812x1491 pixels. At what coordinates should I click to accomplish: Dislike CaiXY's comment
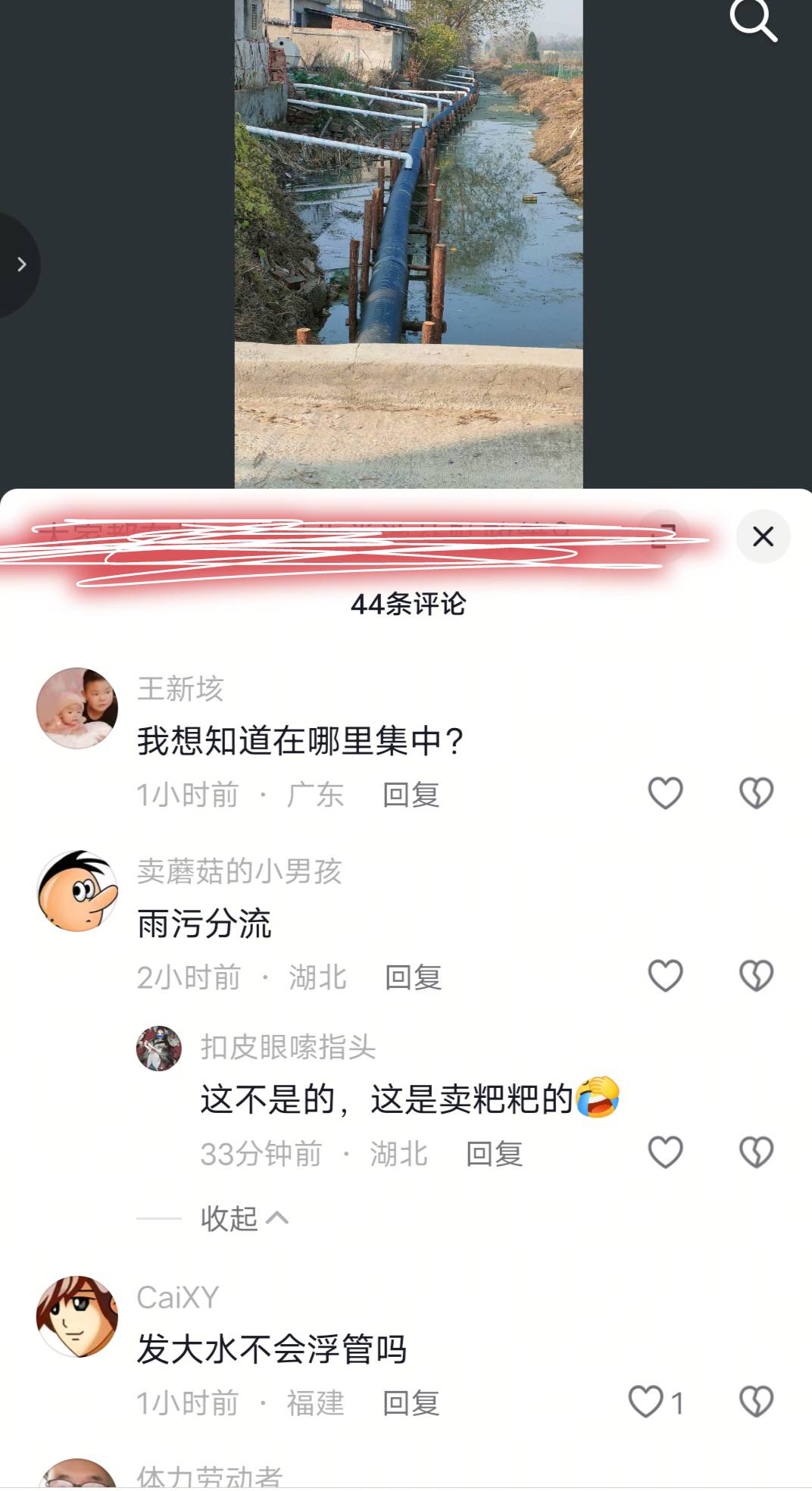click(756, 1402)
